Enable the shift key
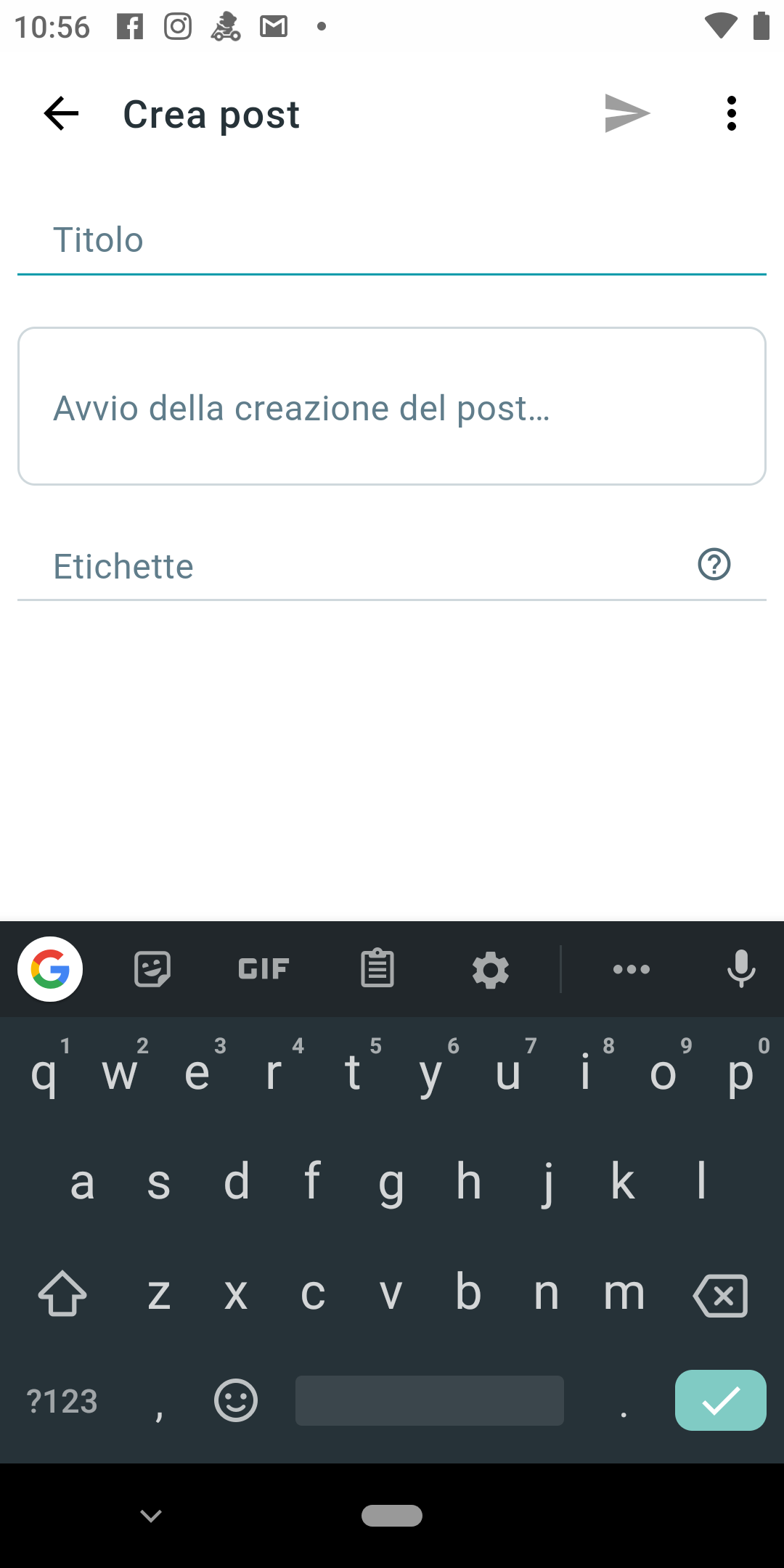Viewport: 784px width, 1568px height. coord(62,1294)
